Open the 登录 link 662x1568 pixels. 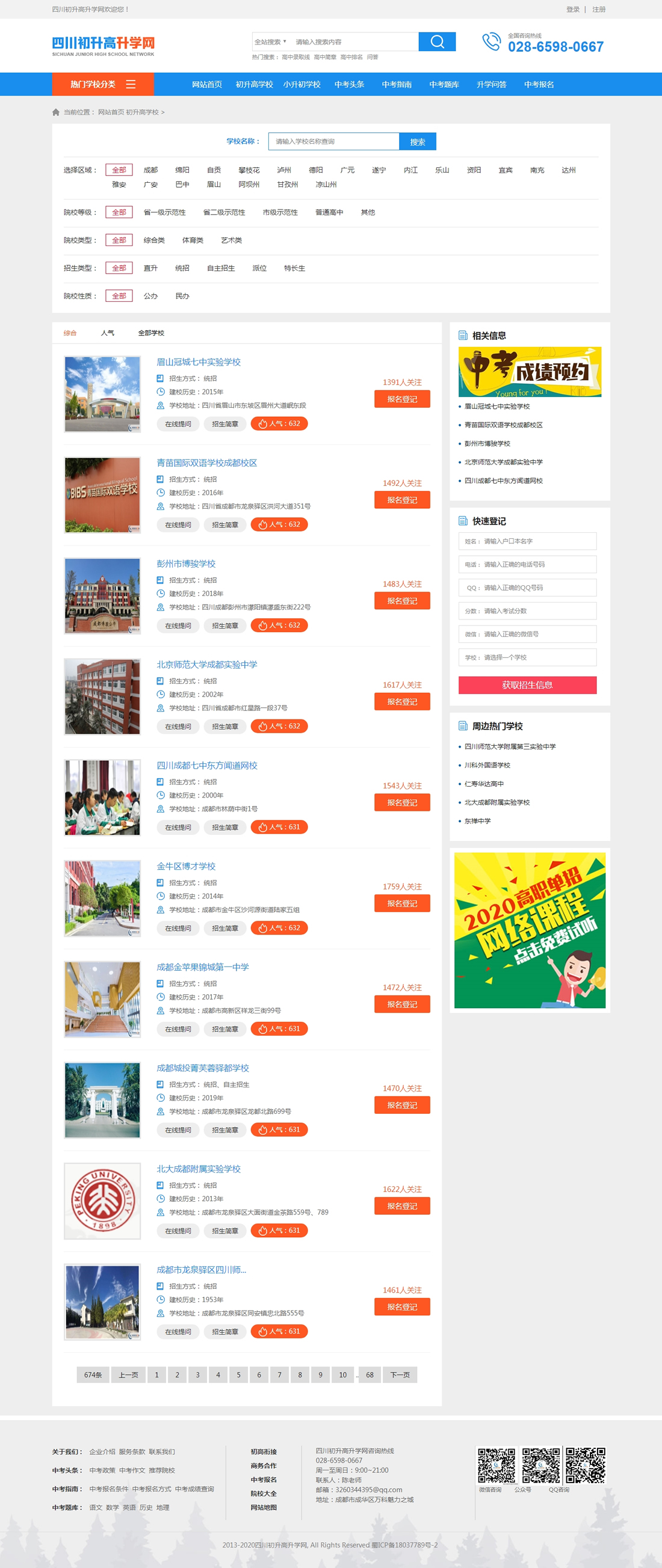click(x=572, y=9)
